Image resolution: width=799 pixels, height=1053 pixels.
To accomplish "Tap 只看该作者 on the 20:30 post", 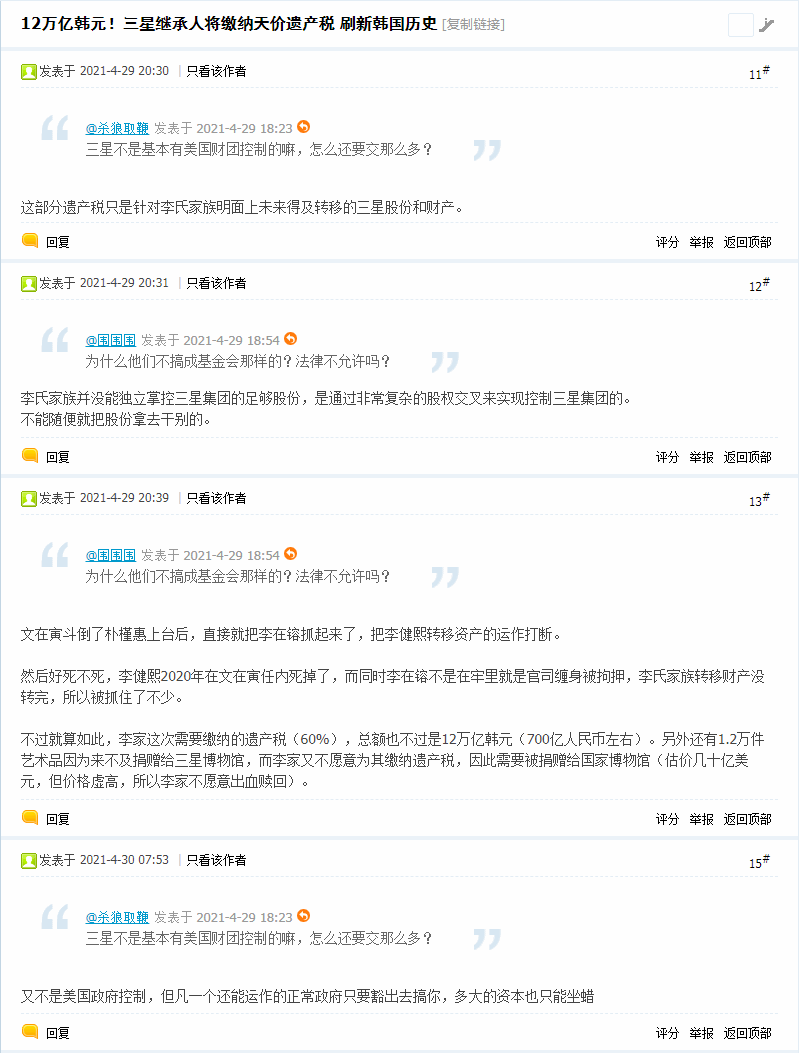I will click(x=216, y=71).
